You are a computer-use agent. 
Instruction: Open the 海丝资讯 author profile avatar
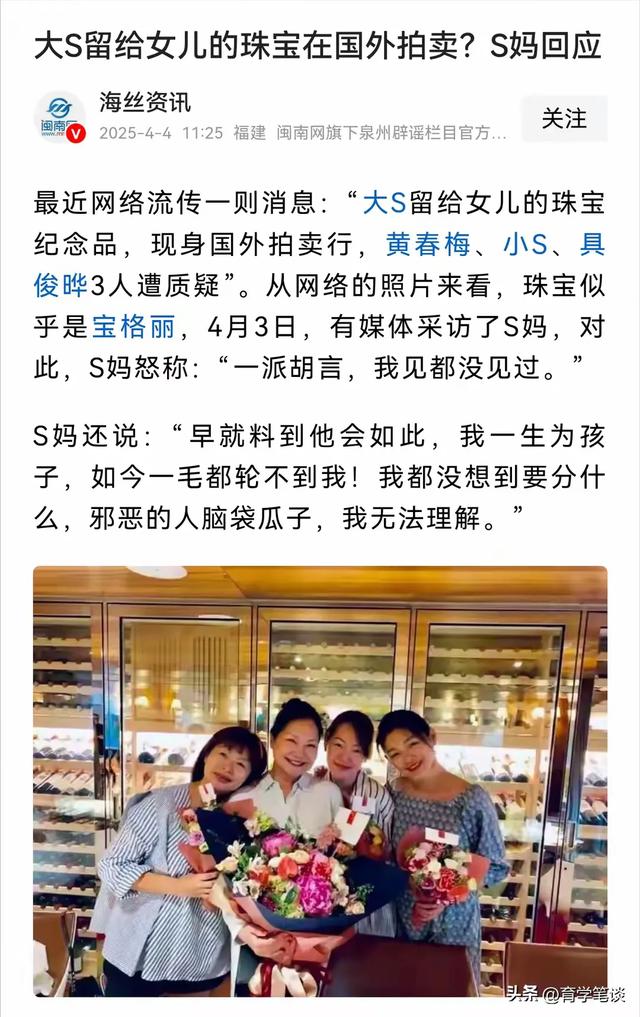click(x=61, y=118)
